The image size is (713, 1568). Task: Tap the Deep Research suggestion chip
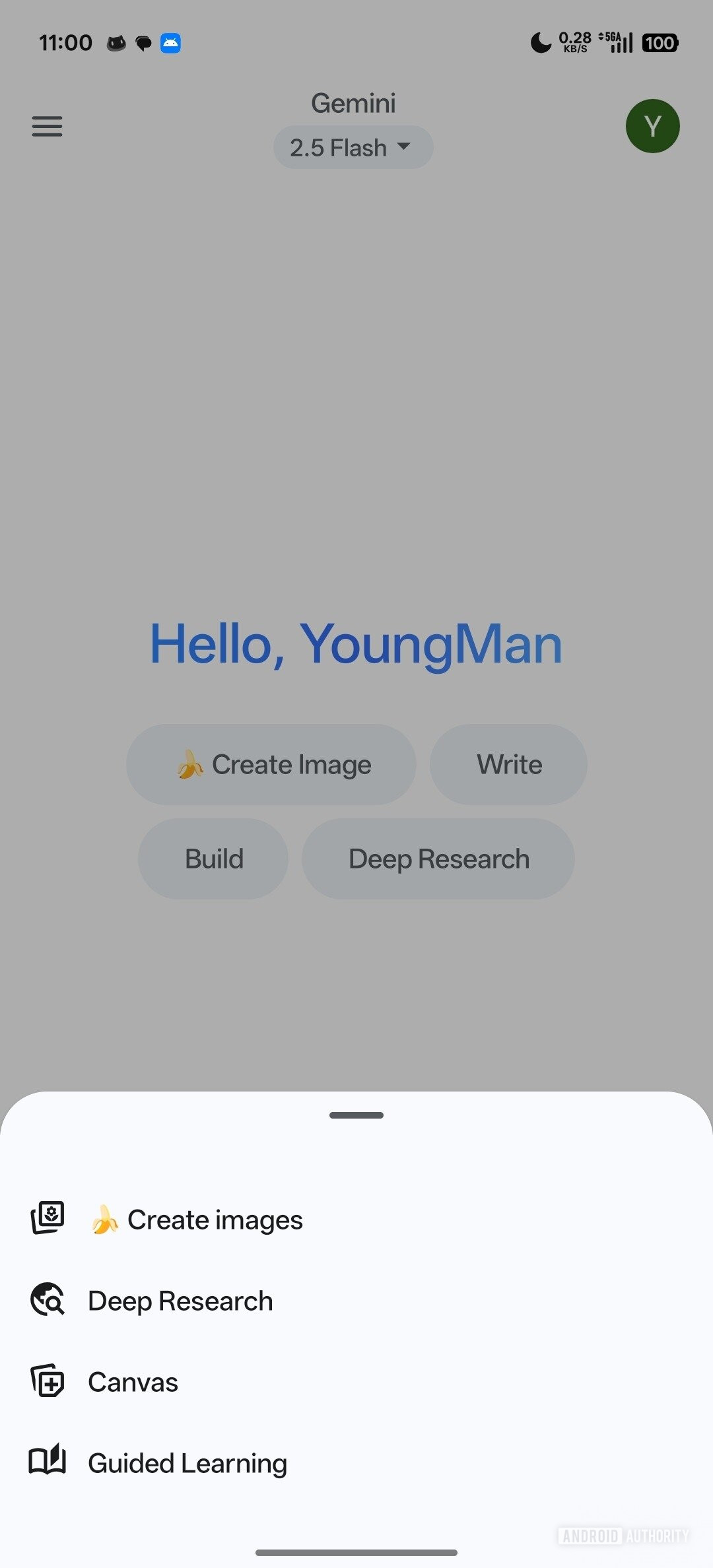pos(438,859)
